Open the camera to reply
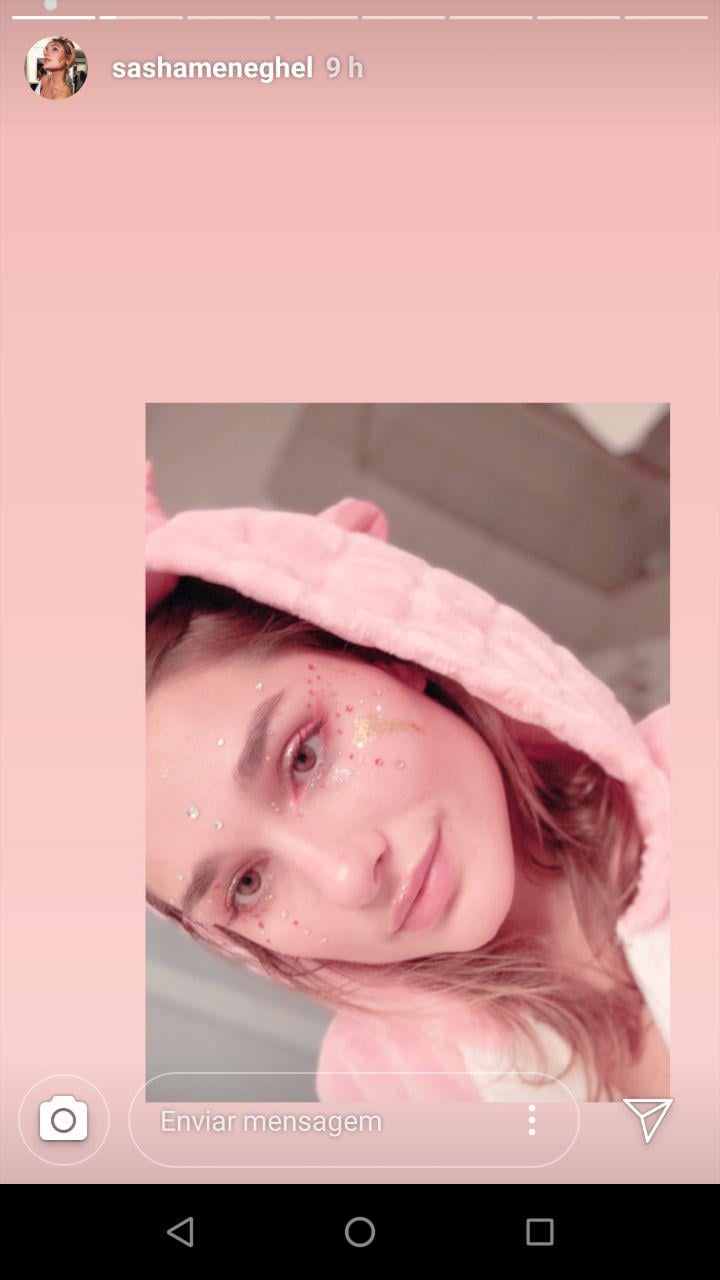Image resolution: width=720 pixels, height=1280 pixels. click(x=64, y=1120)
